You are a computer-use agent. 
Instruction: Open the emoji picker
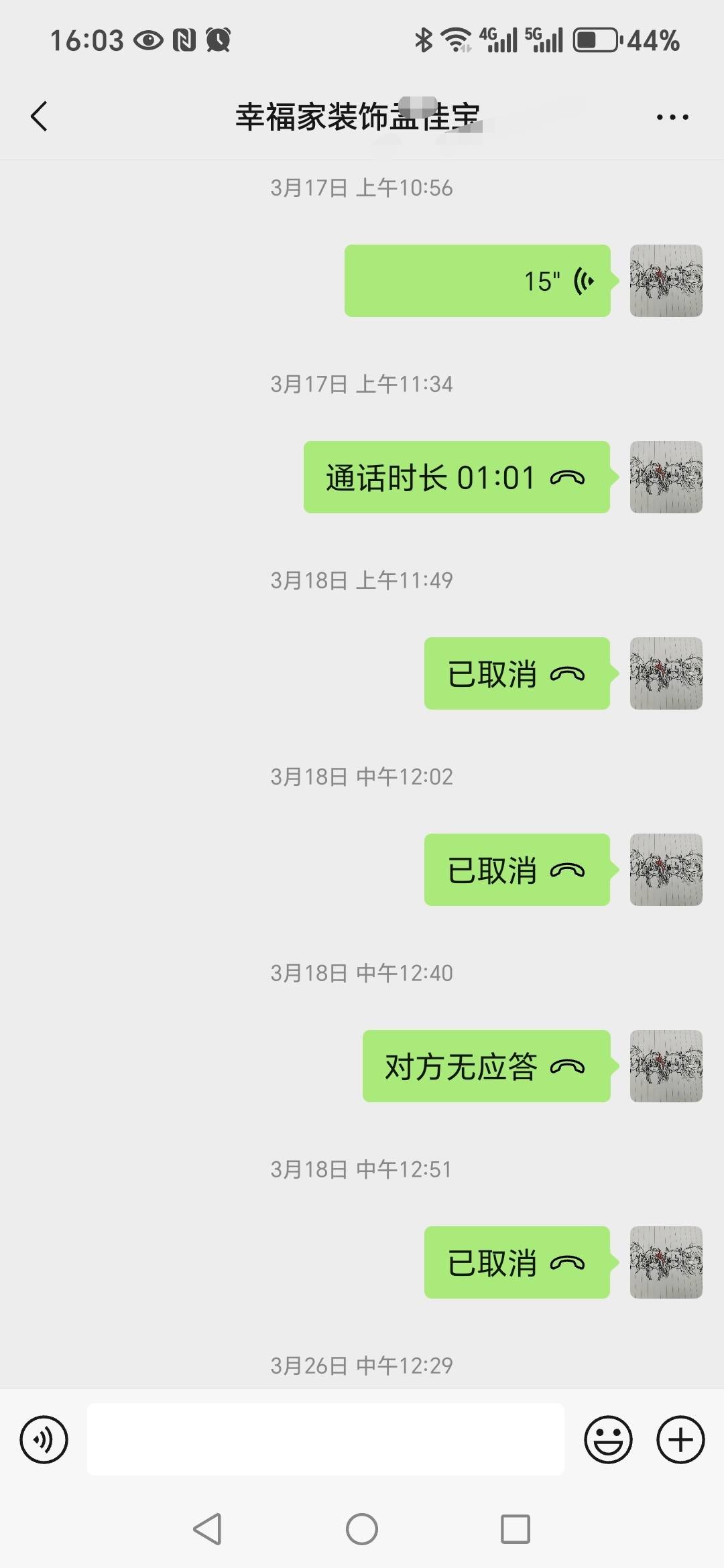[608, 1439]
